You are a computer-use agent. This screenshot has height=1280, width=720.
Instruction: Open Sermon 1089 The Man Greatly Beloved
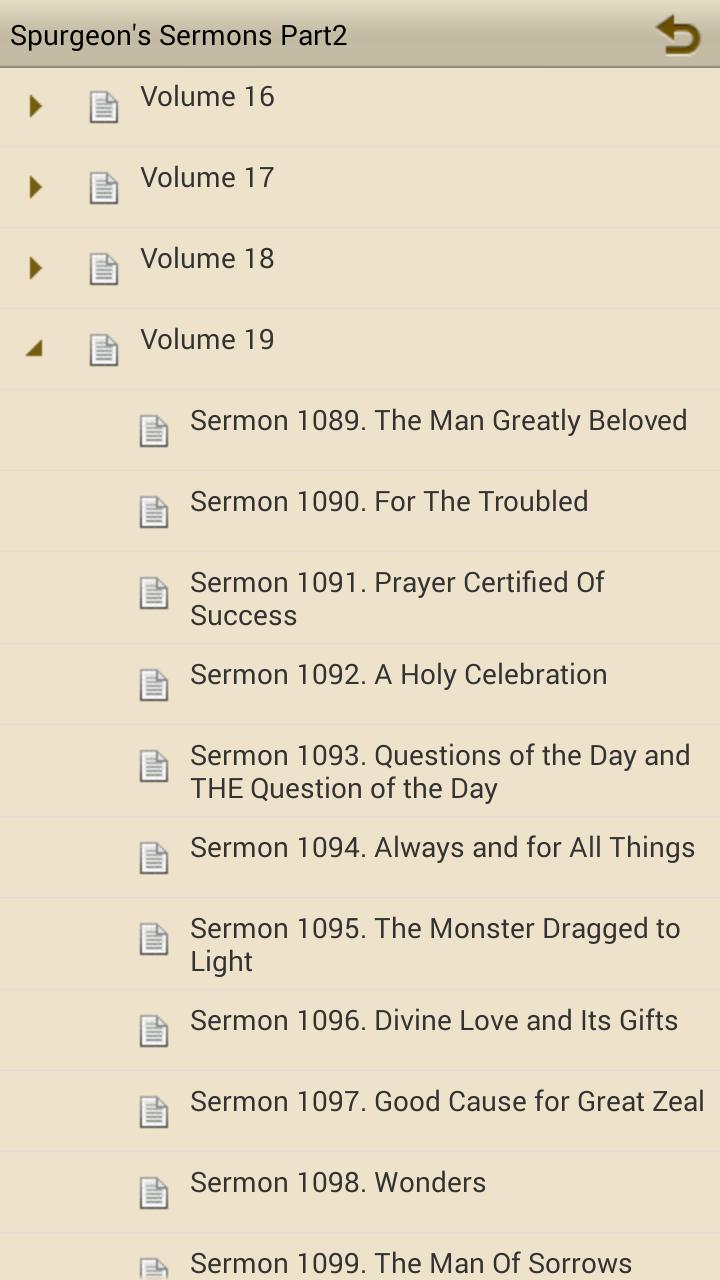[x=438, y=421]
